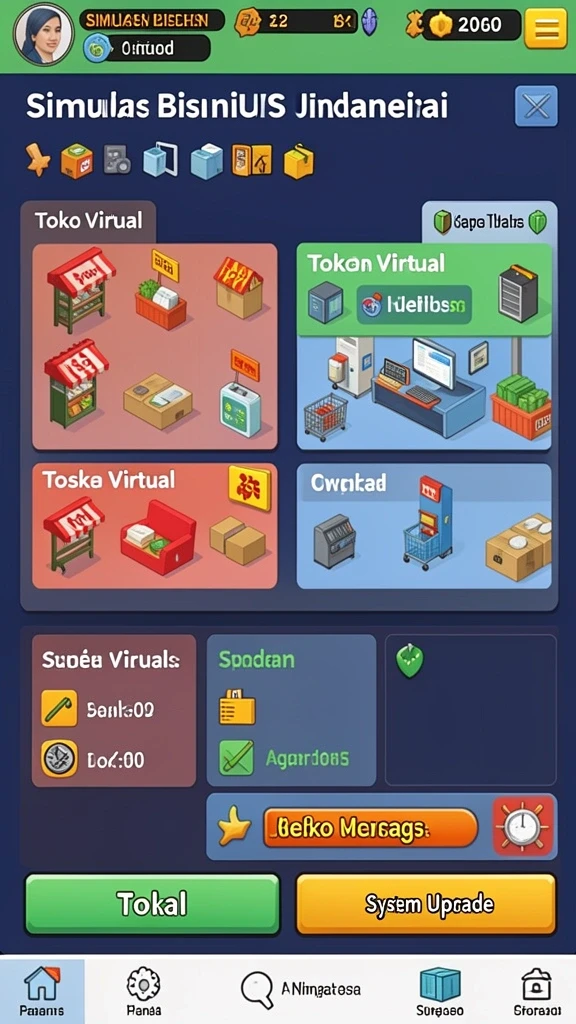Switch to the Storaoat tab
This screenshot has width=576, height=1024.
pyautogui.click(x=537, y=991)
